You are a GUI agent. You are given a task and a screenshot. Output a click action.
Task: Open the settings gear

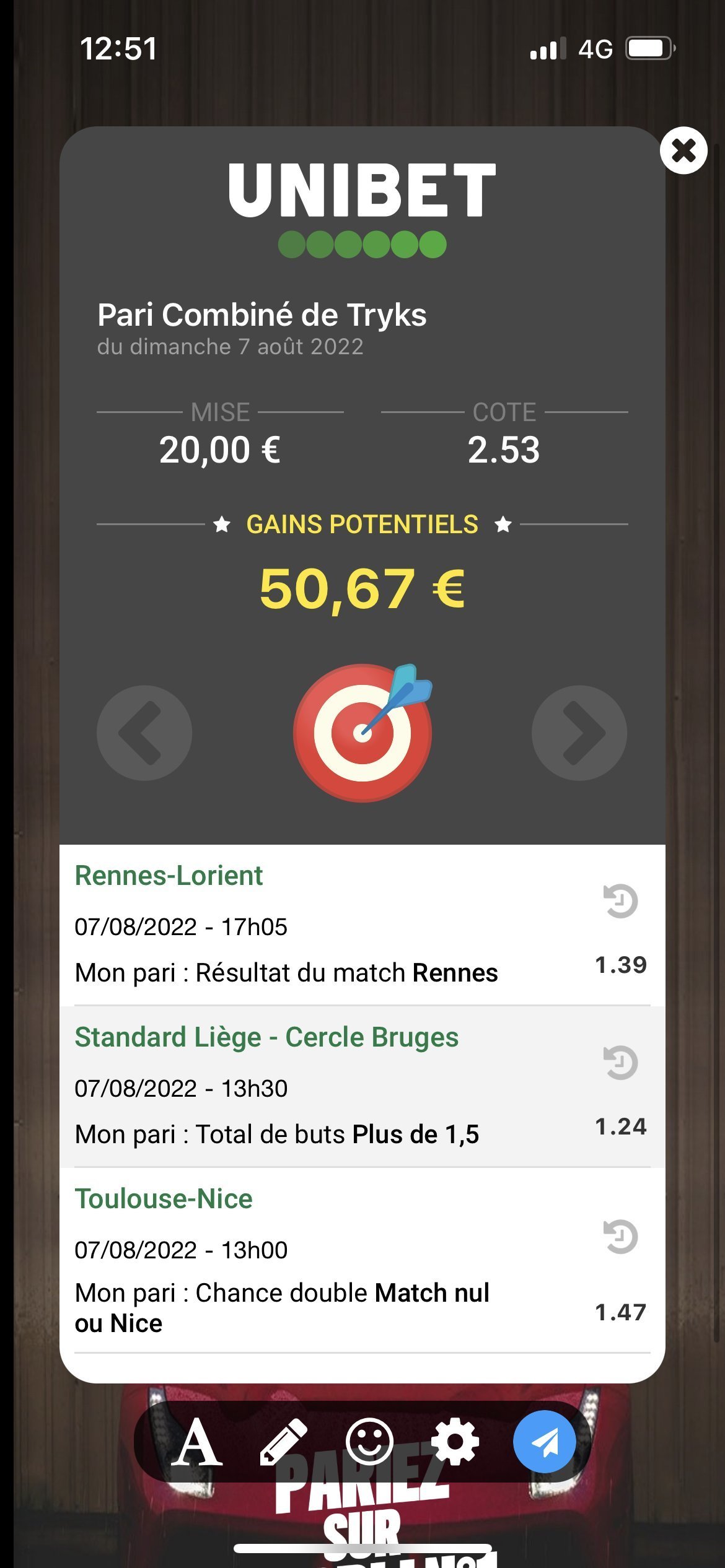[455, 1442]
